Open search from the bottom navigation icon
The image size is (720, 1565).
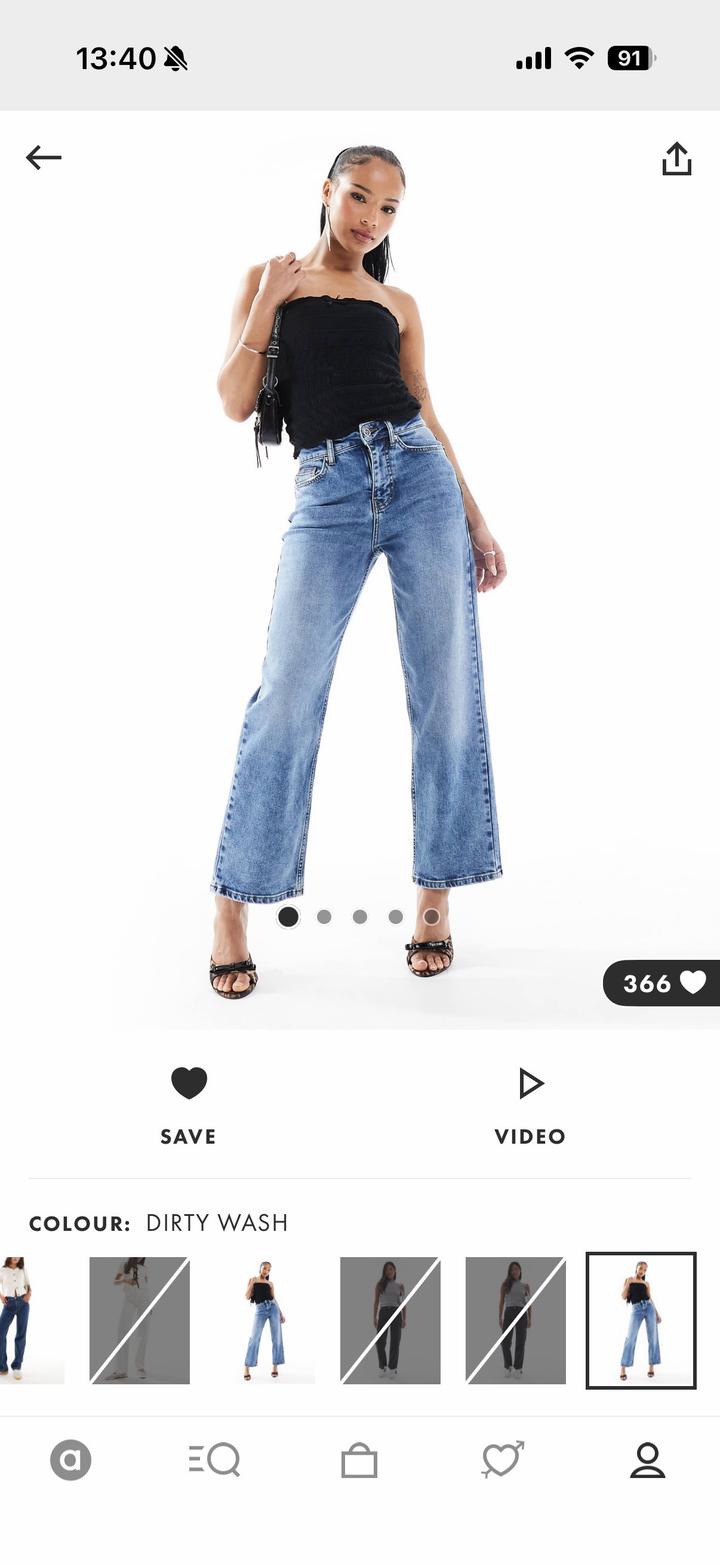tap(213, 1461)
